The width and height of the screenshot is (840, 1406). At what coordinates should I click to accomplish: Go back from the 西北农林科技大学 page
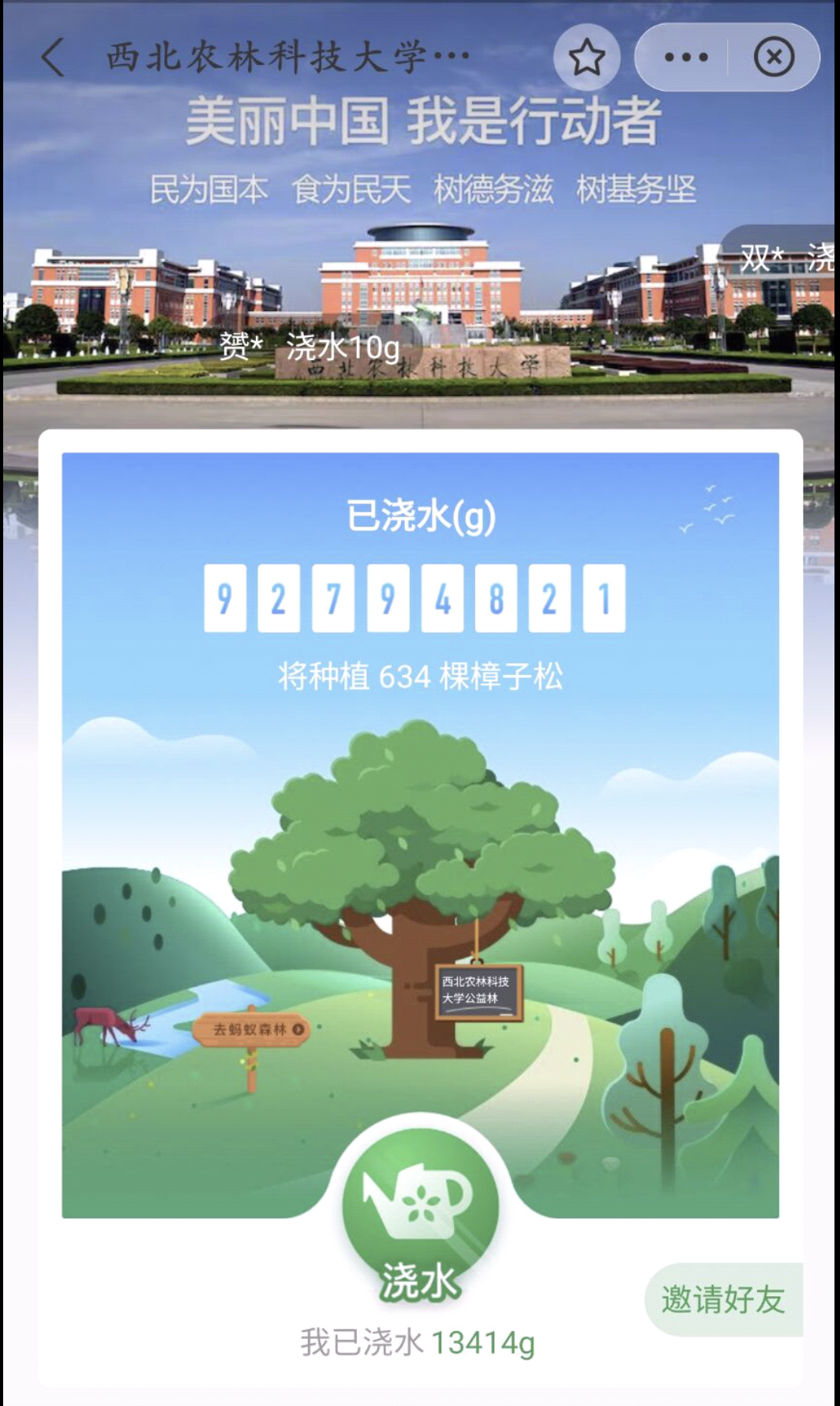click(53, 58)
